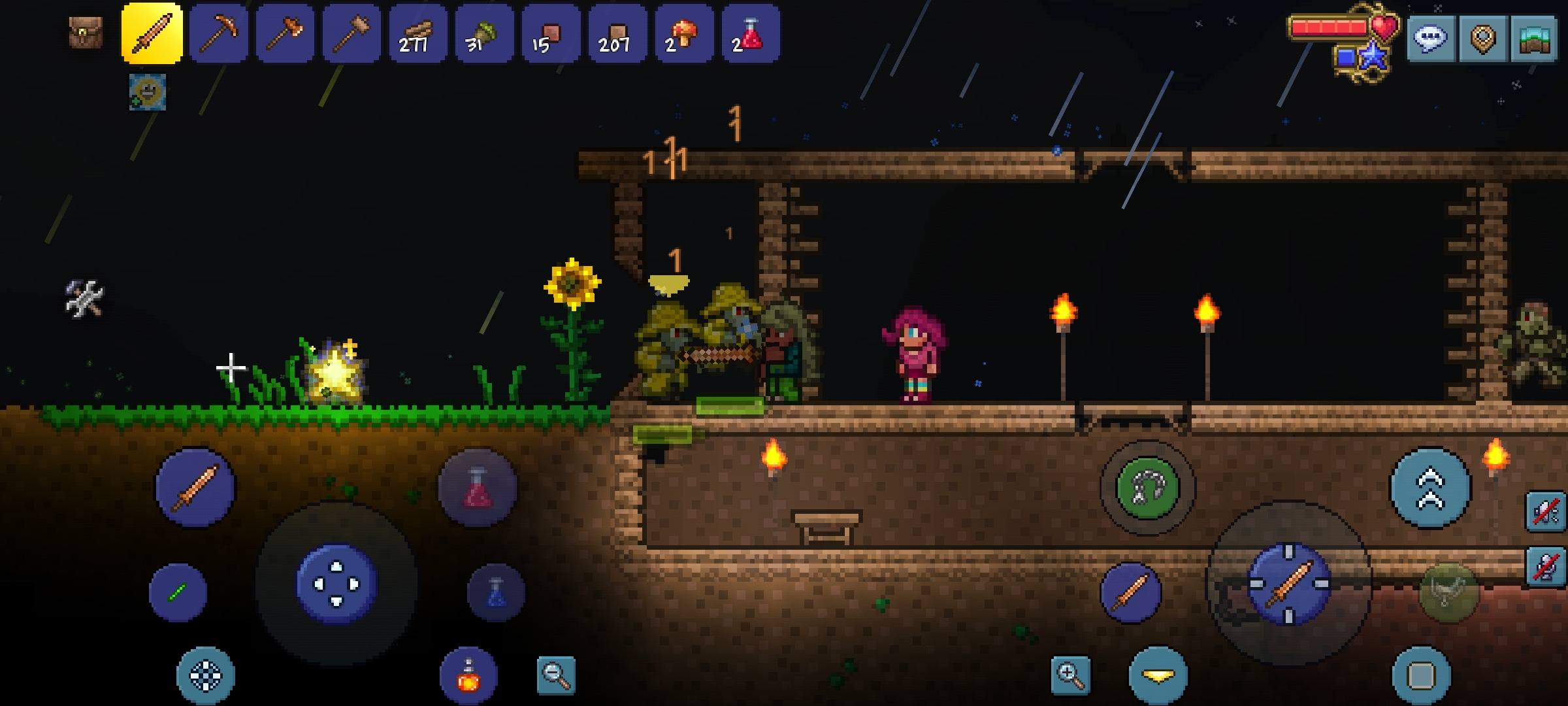Toggle smart cursor crosshair button
The width and height of the screenshot is (1568, 706).
205,676
